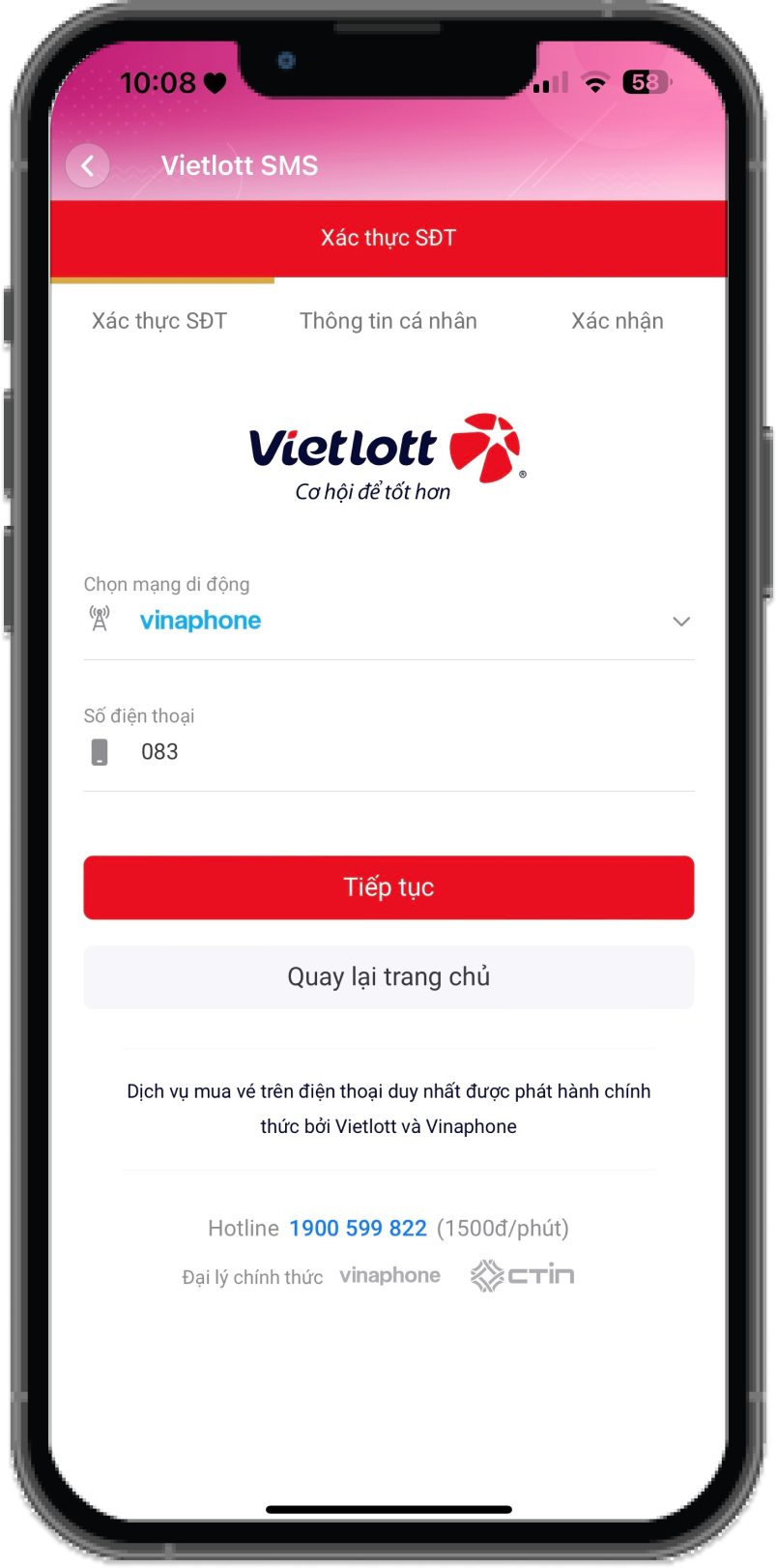Switch to the Thông tin cá nhân step
Viewport: 777px width, 1568px height.
[388, 321]
